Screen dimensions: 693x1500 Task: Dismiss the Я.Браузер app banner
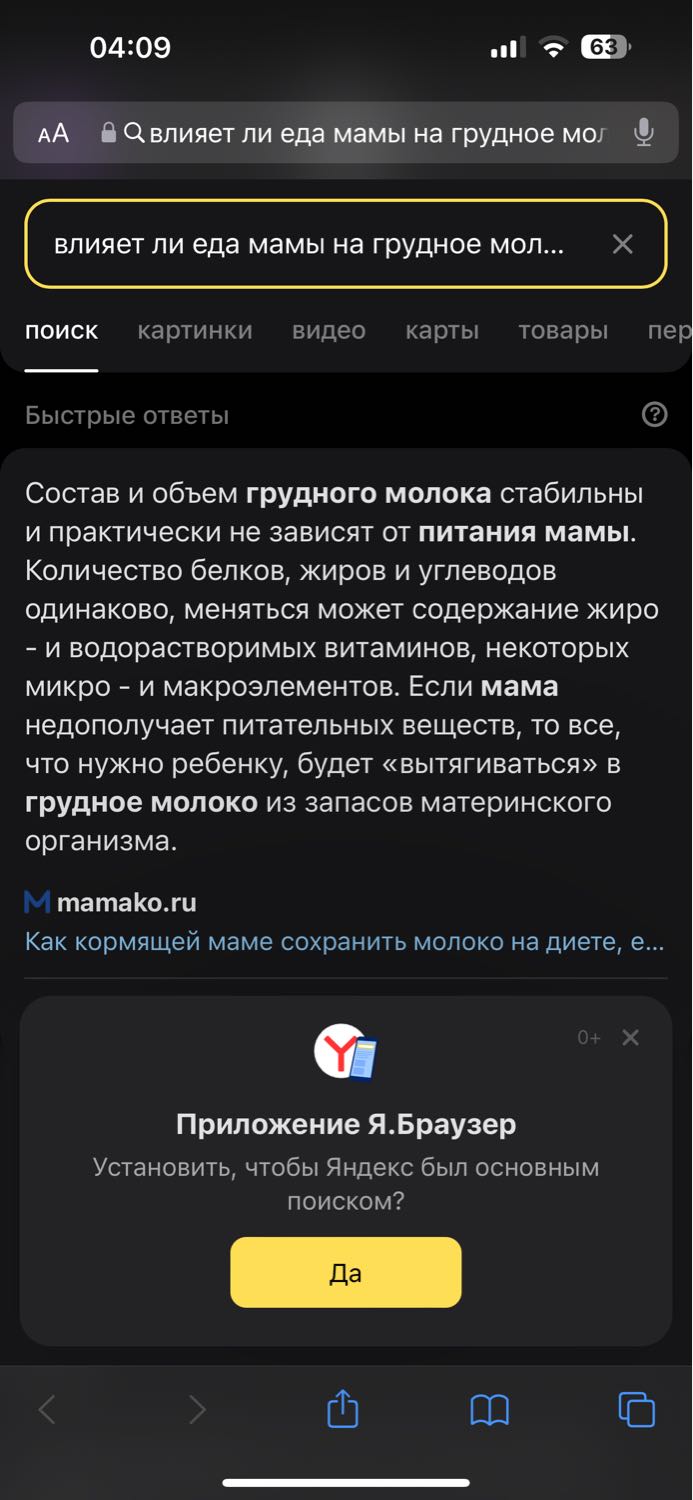pyautogui.click(x=630, y=1038)
